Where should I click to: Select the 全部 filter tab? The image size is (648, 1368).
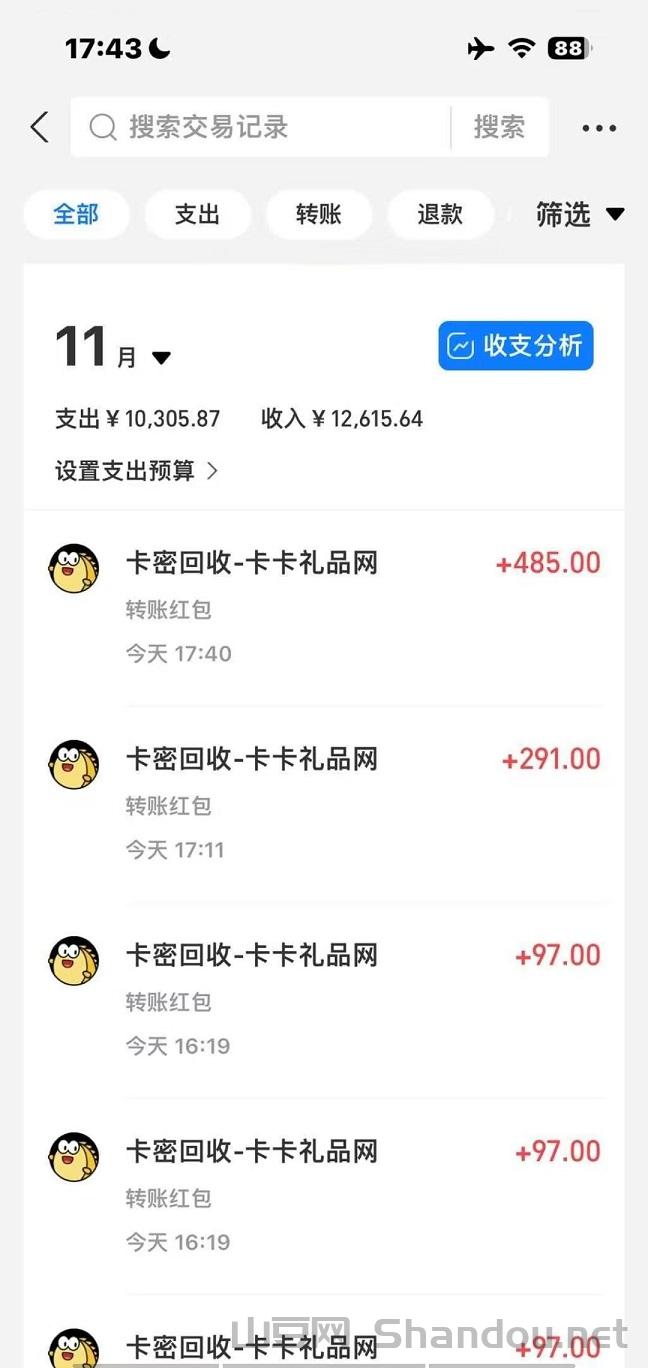tap(76, 214)
